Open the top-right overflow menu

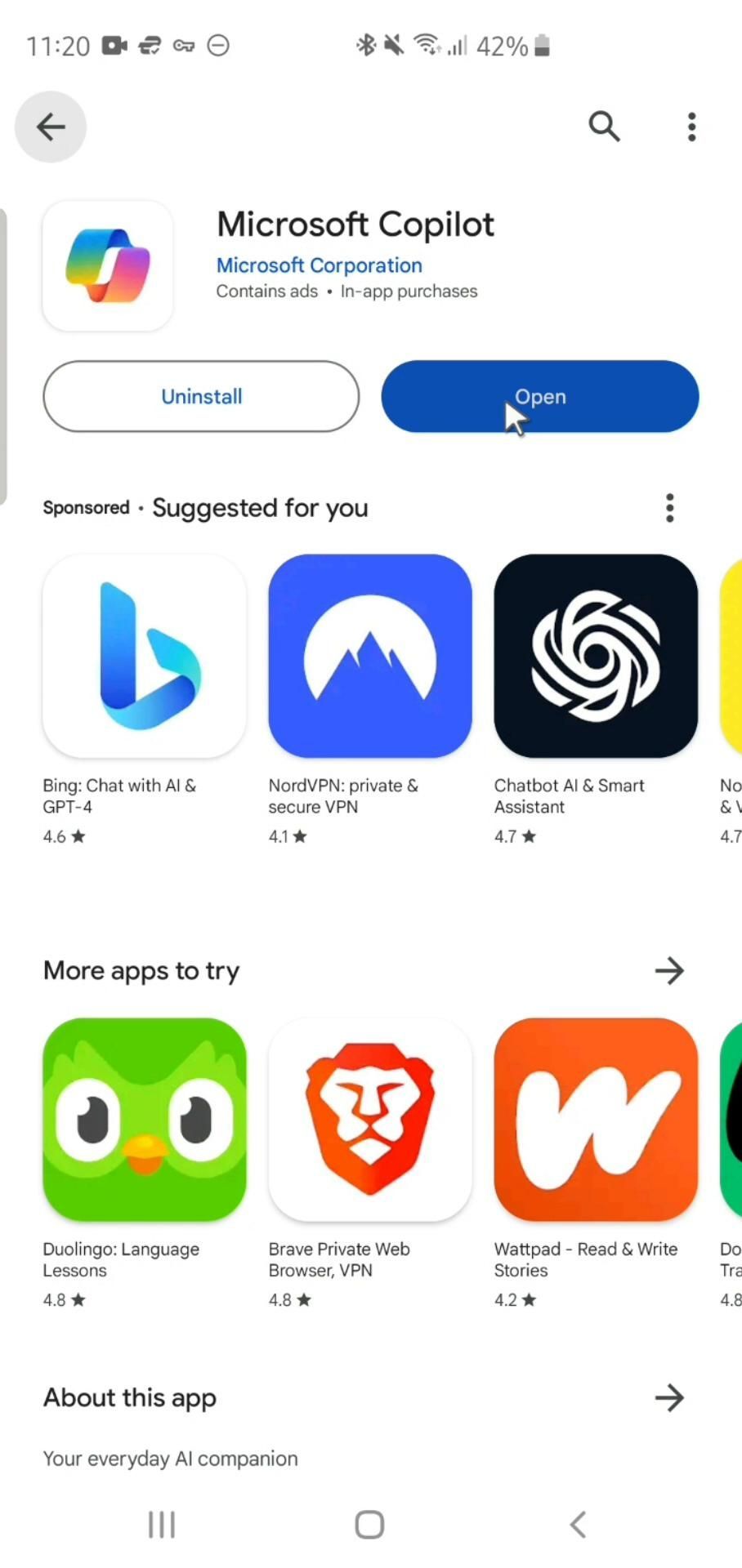click(x=691, y=127)
